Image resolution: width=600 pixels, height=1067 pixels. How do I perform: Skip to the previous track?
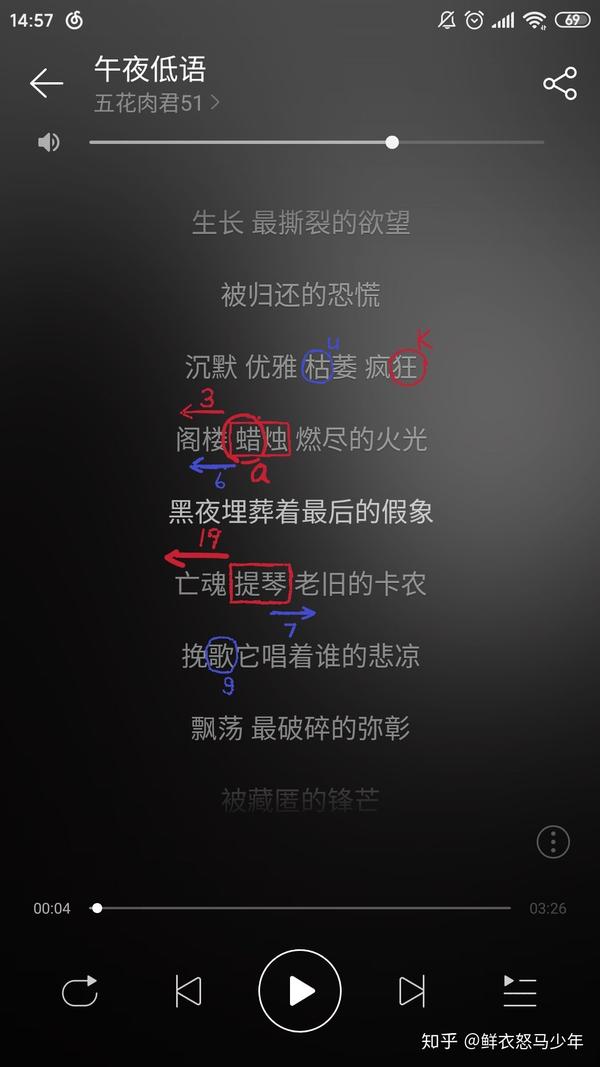tap(188, 991)
